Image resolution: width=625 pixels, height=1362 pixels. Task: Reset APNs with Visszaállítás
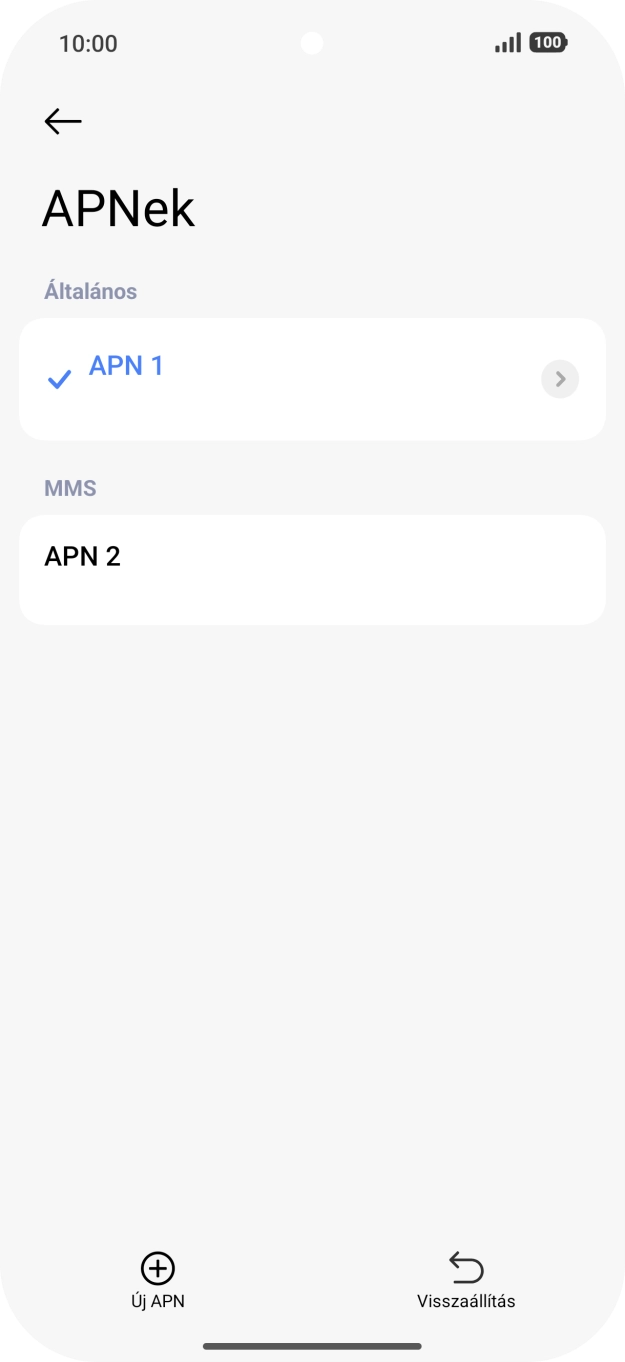pyautogui.click(x=466, y=1279)
